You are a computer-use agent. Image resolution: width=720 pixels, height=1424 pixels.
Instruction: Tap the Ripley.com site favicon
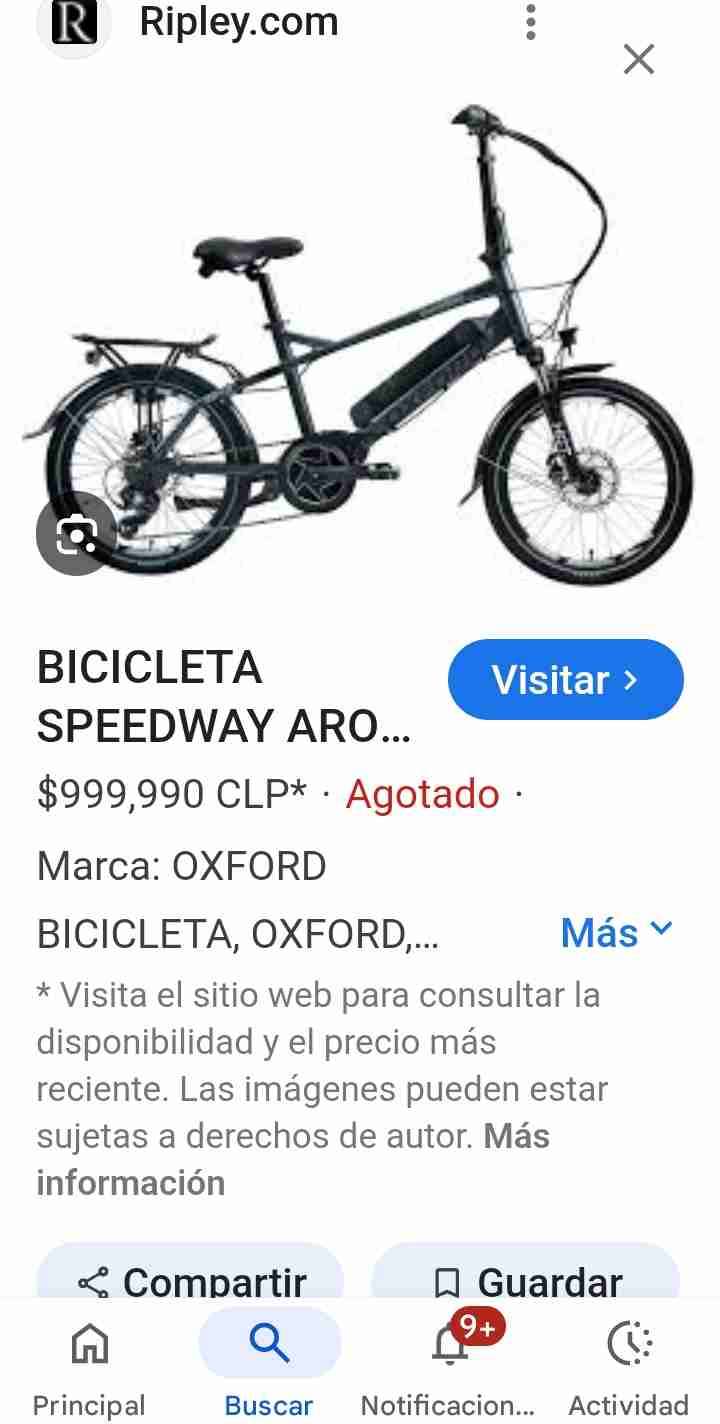click(73, 24)
